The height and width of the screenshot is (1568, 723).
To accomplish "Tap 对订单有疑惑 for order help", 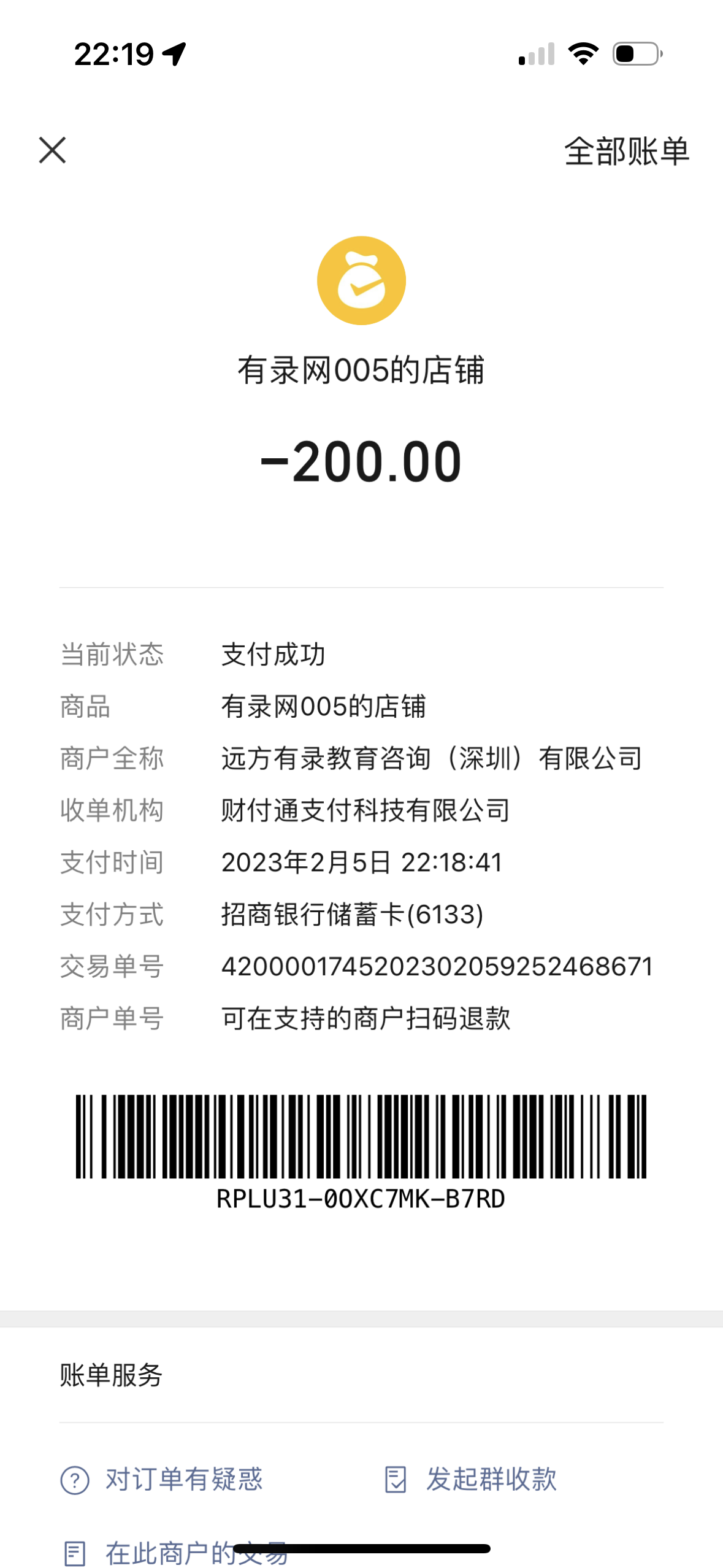I will 162,1479.
